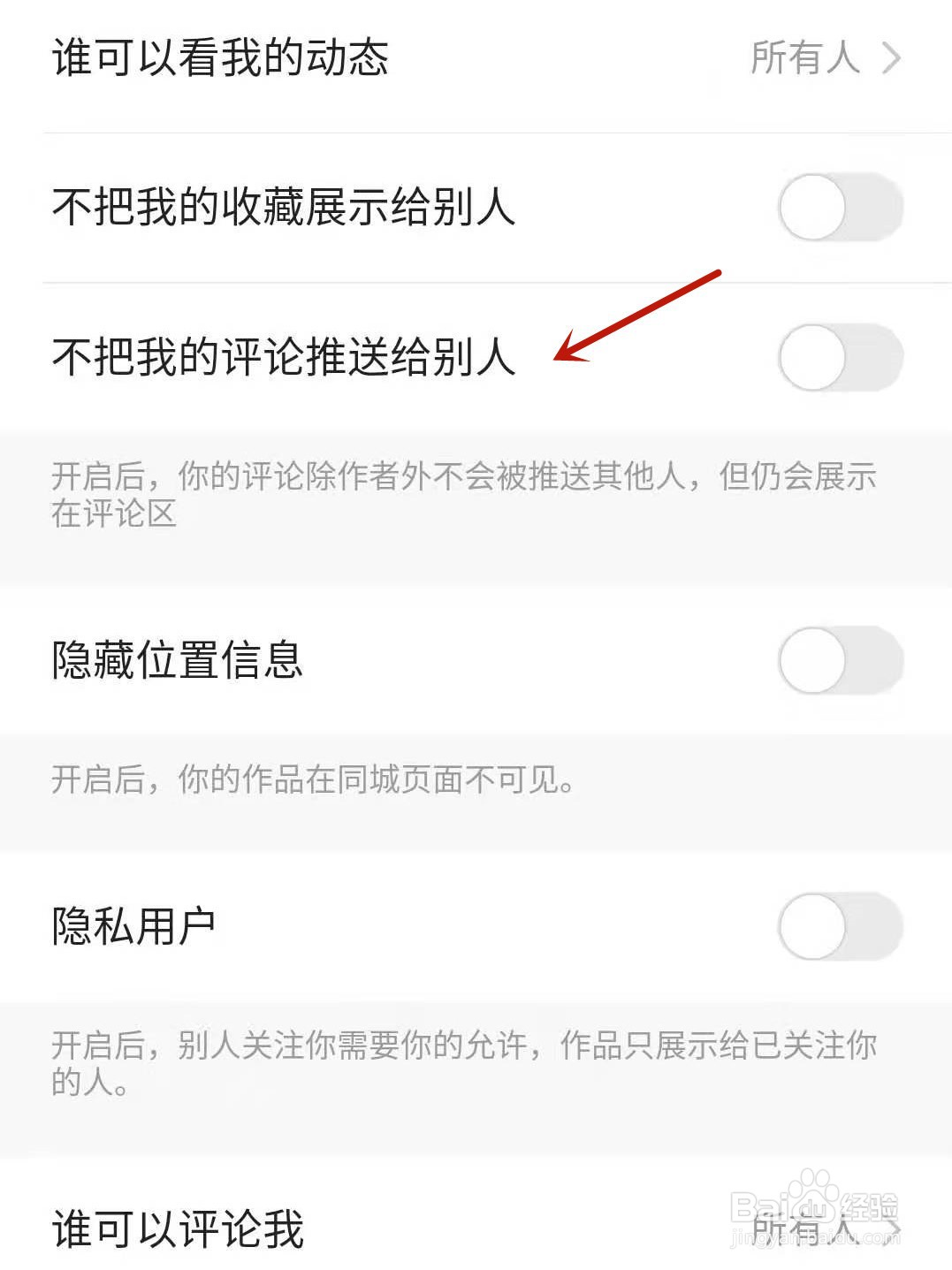The width and height of the screenshot is (952, 1270).
Task: Select the 不把我的评论推送给别人 label
Action: coord(283,357)
